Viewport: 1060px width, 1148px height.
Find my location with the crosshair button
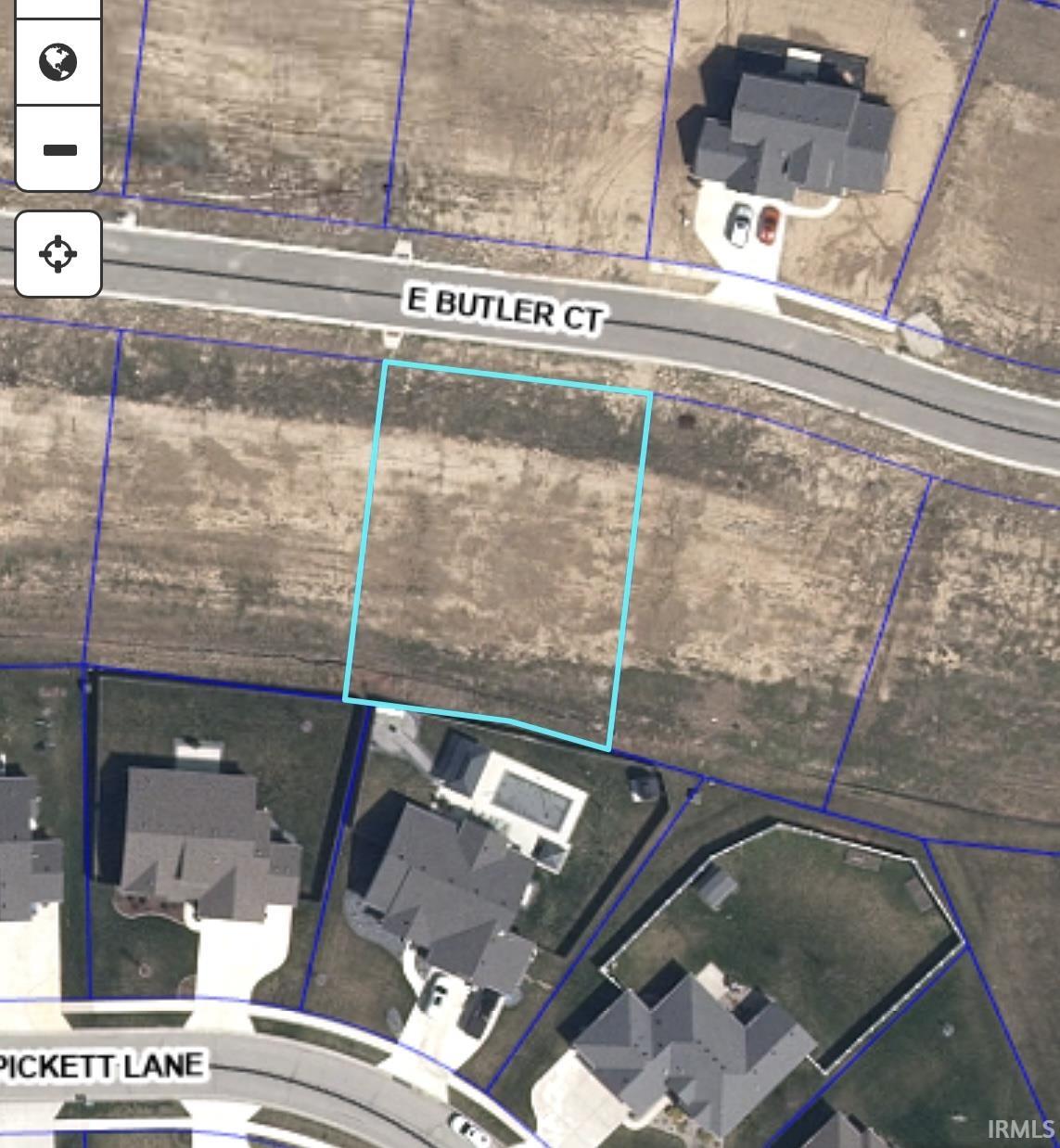coord(58,253)
